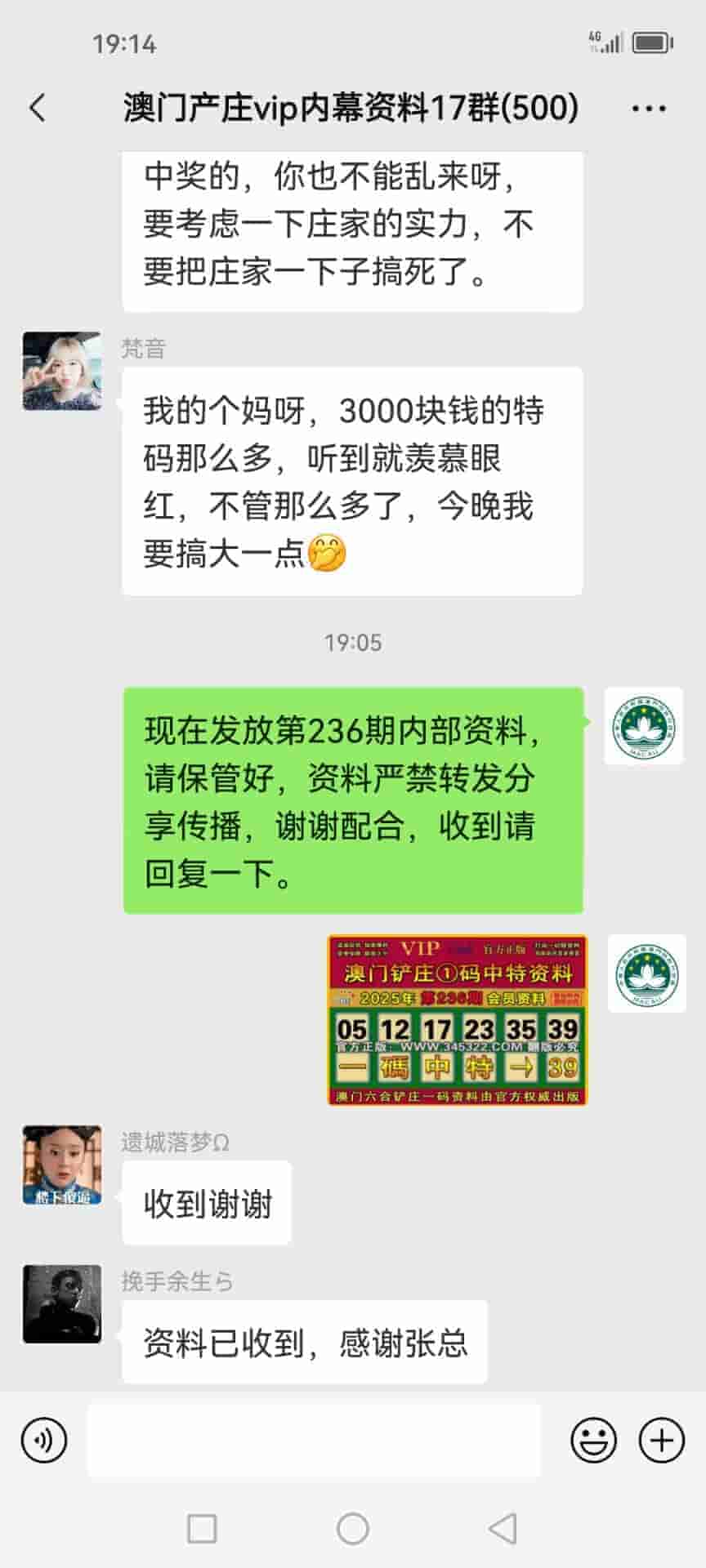
Task: Focus the message text field
Action: pos(314,1441)
